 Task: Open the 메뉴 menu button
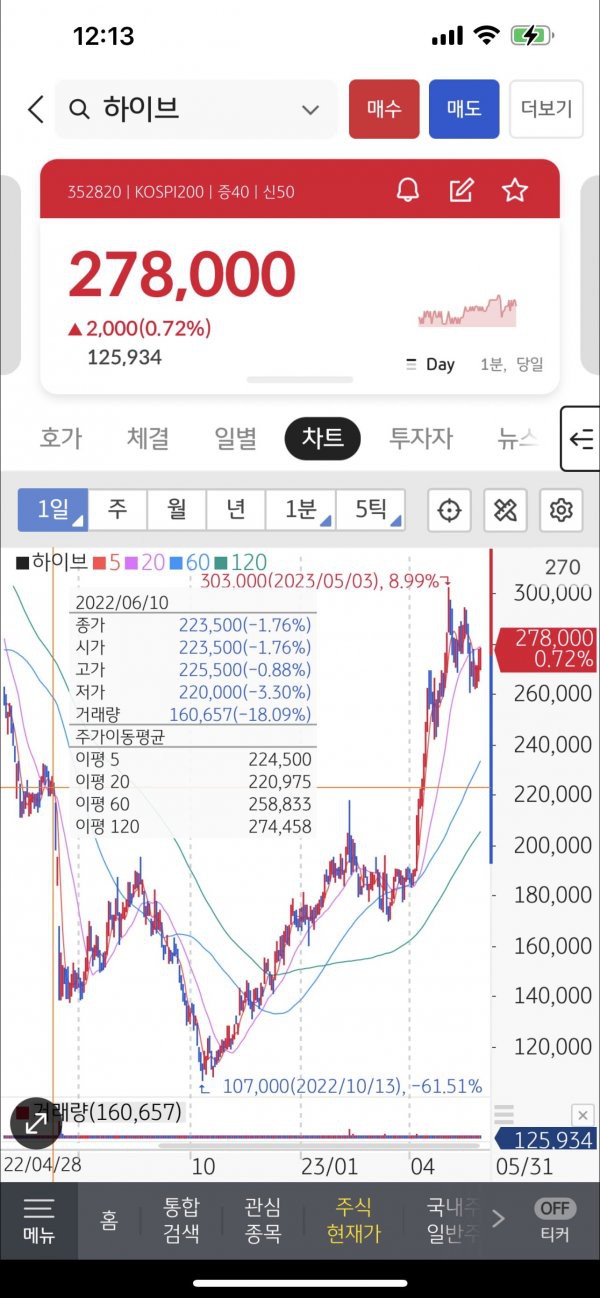[39, 1220]
